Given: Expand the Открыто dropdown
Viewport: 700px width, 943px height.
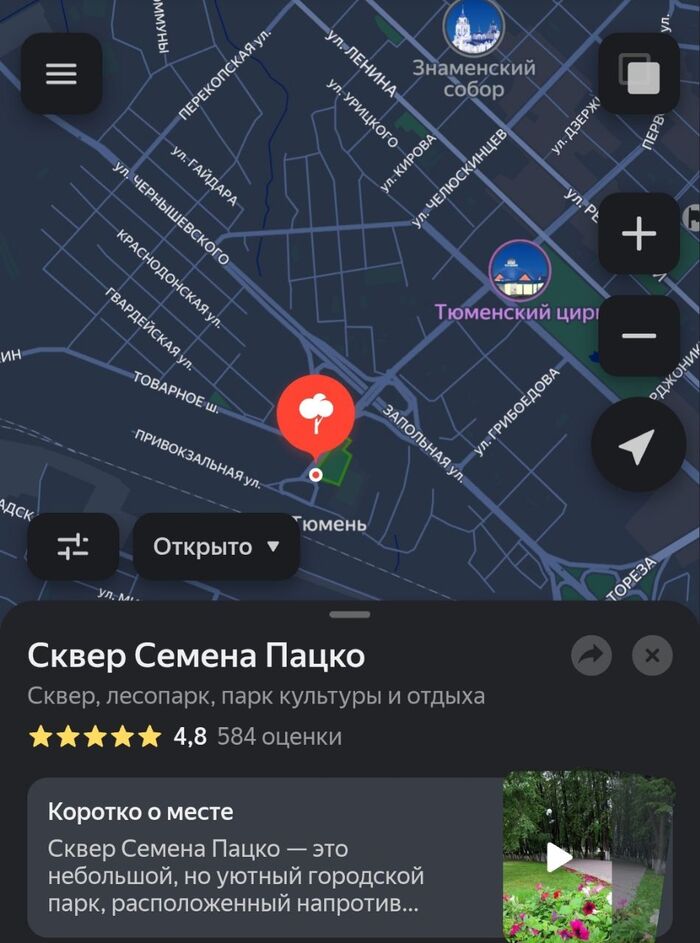Looking at the screenshot, I should pyautogui.click(x=216, y=547).
